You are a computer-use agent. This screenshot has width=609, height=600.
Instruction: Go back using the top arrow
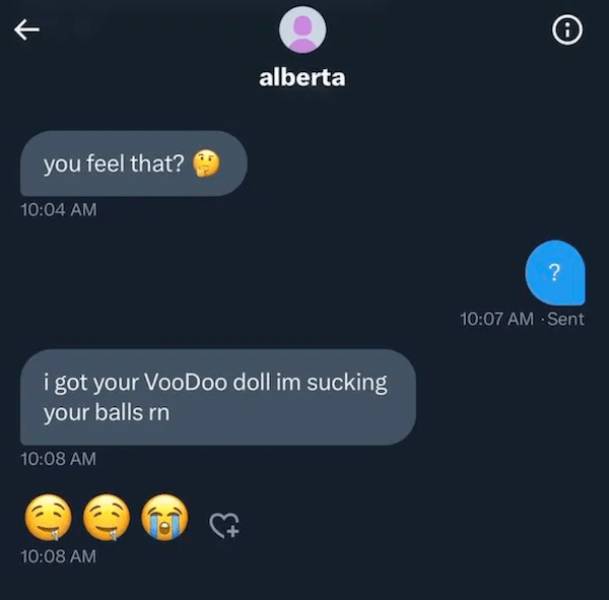tap(27, 31)
